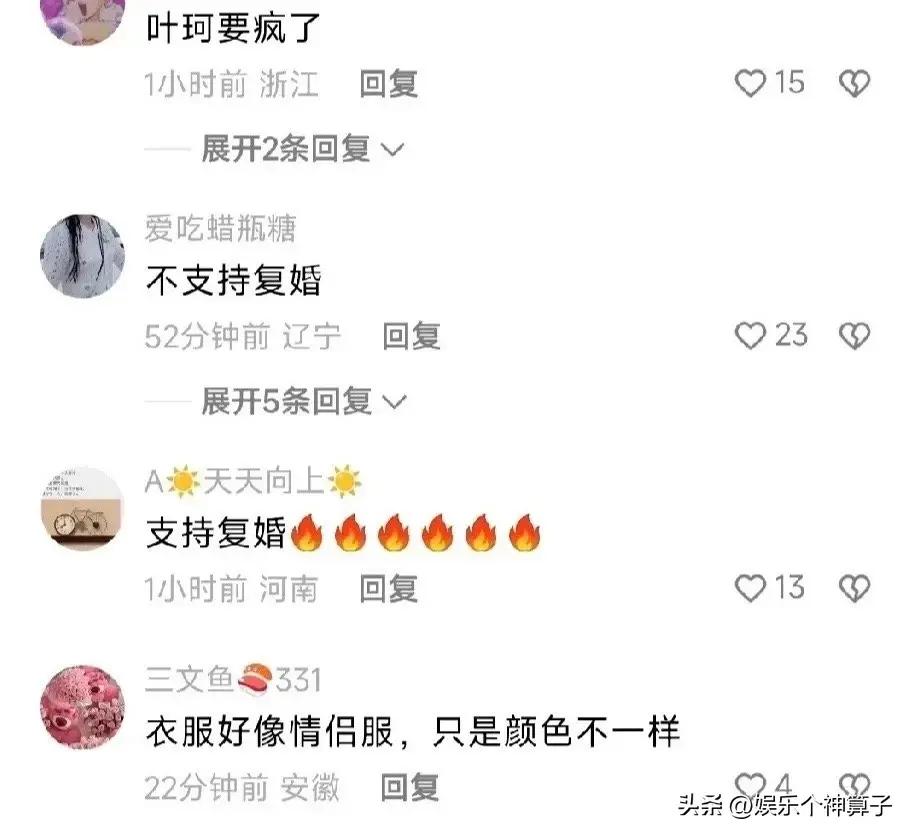The width and height of the screenshot is (913, 838).
Task: Open A天天向上's profile avatar
Action: pyautogui.click(x=82, y=509)
